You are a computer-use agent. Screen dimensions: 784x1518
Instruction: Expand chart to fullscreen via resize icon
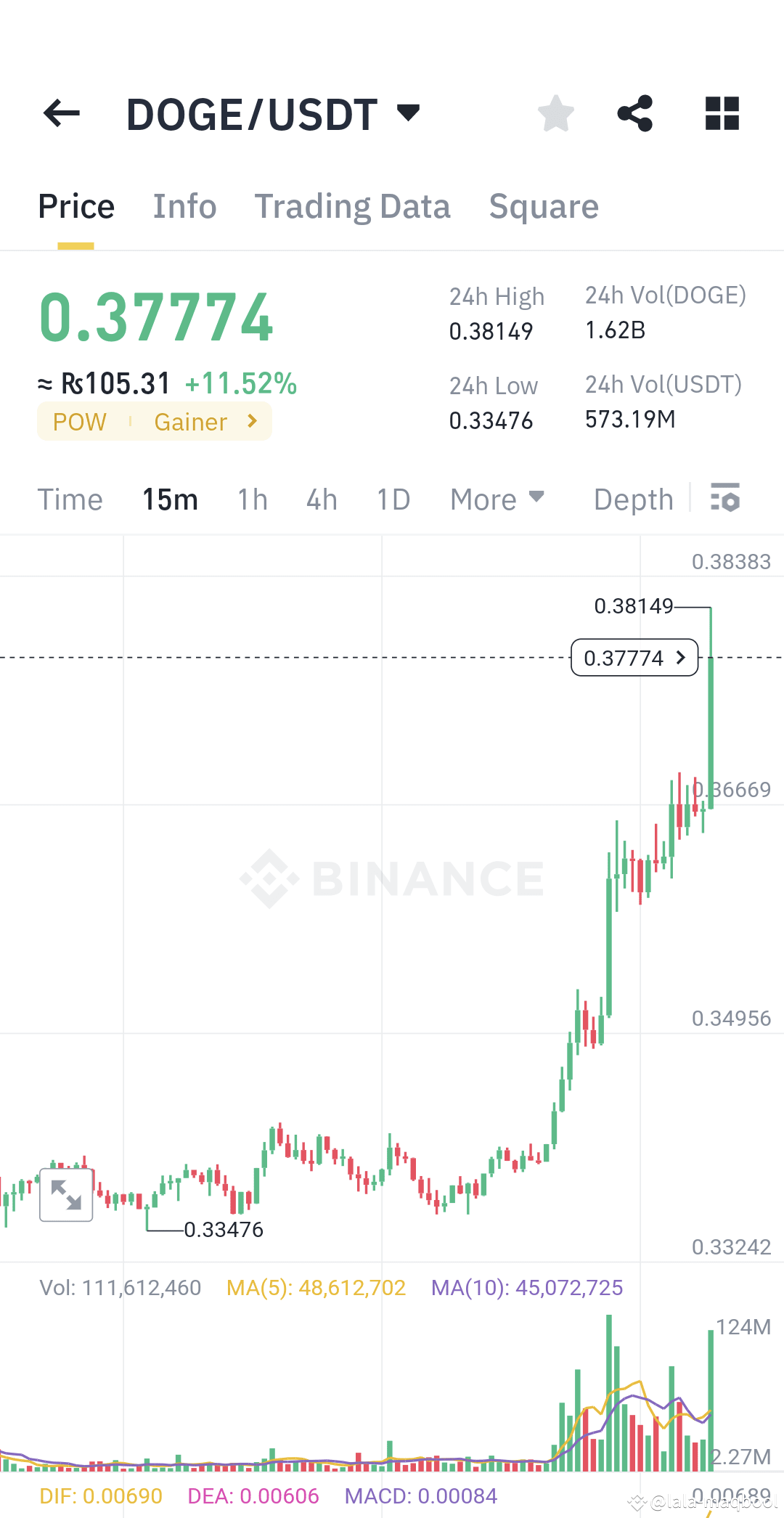[65, 1195]
